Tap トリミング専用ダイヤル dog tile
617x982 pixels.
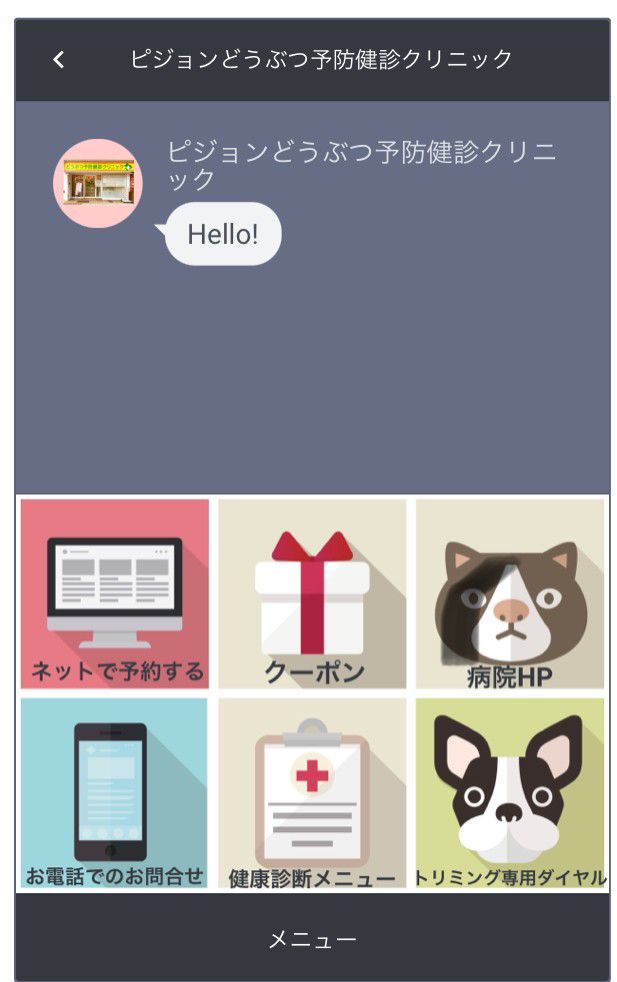coord(510,792)
